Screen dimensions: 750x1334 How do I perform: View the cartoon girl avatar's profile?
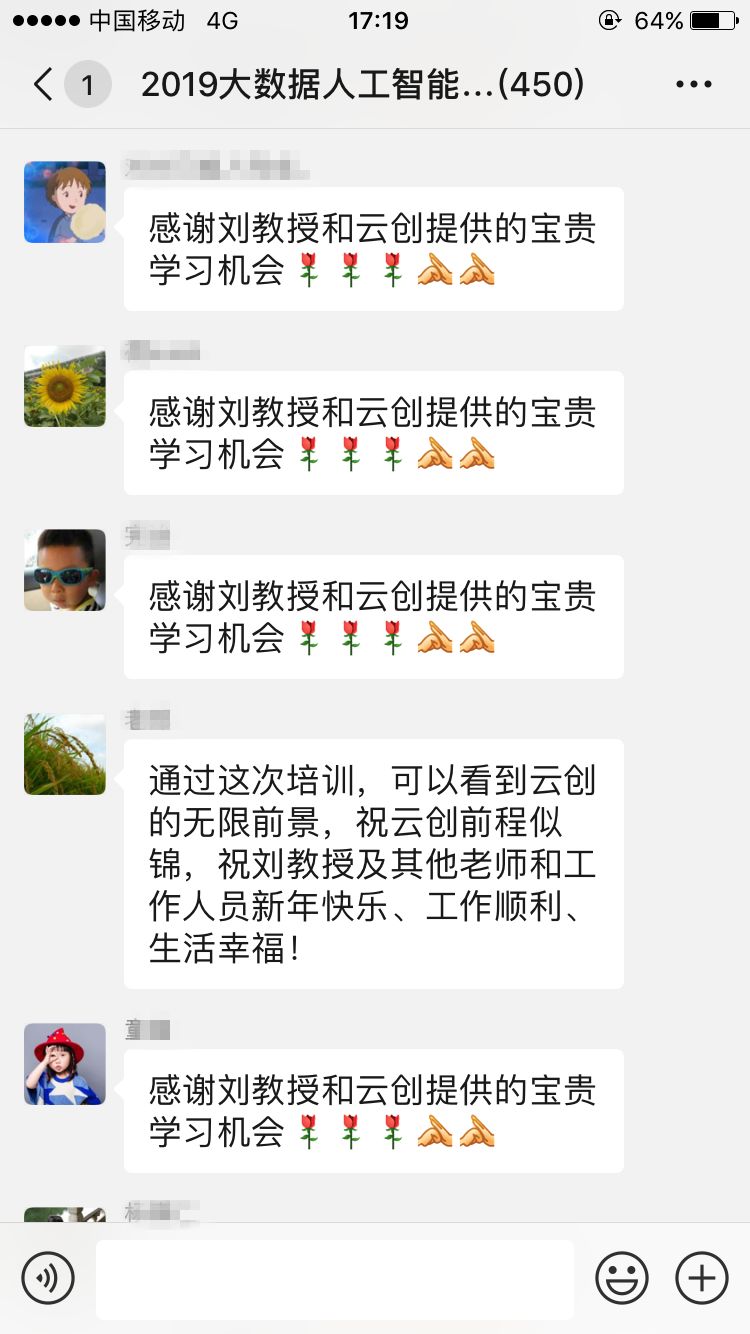coord(65,202)
